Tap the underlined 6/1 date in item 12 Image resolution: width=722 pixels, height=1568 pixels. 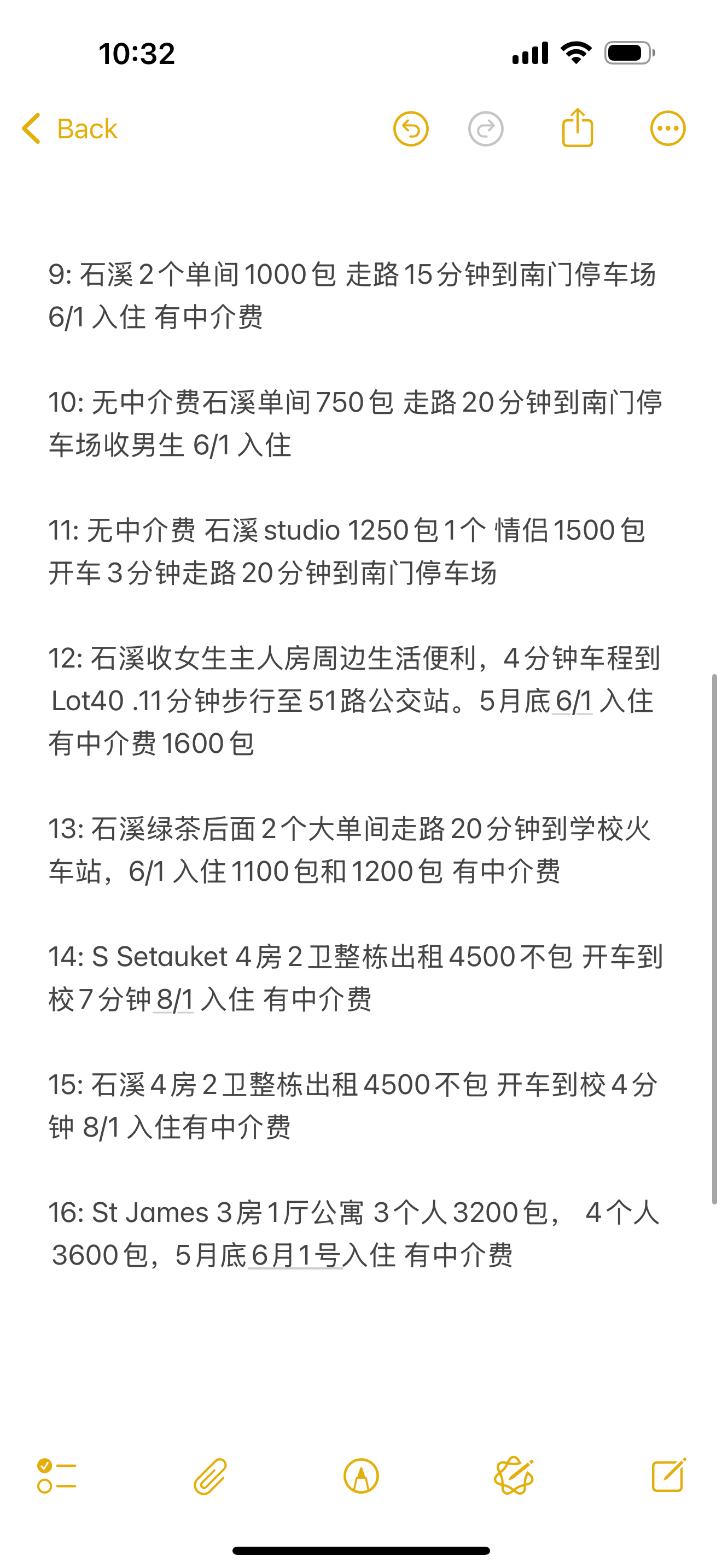coord(573,701)
